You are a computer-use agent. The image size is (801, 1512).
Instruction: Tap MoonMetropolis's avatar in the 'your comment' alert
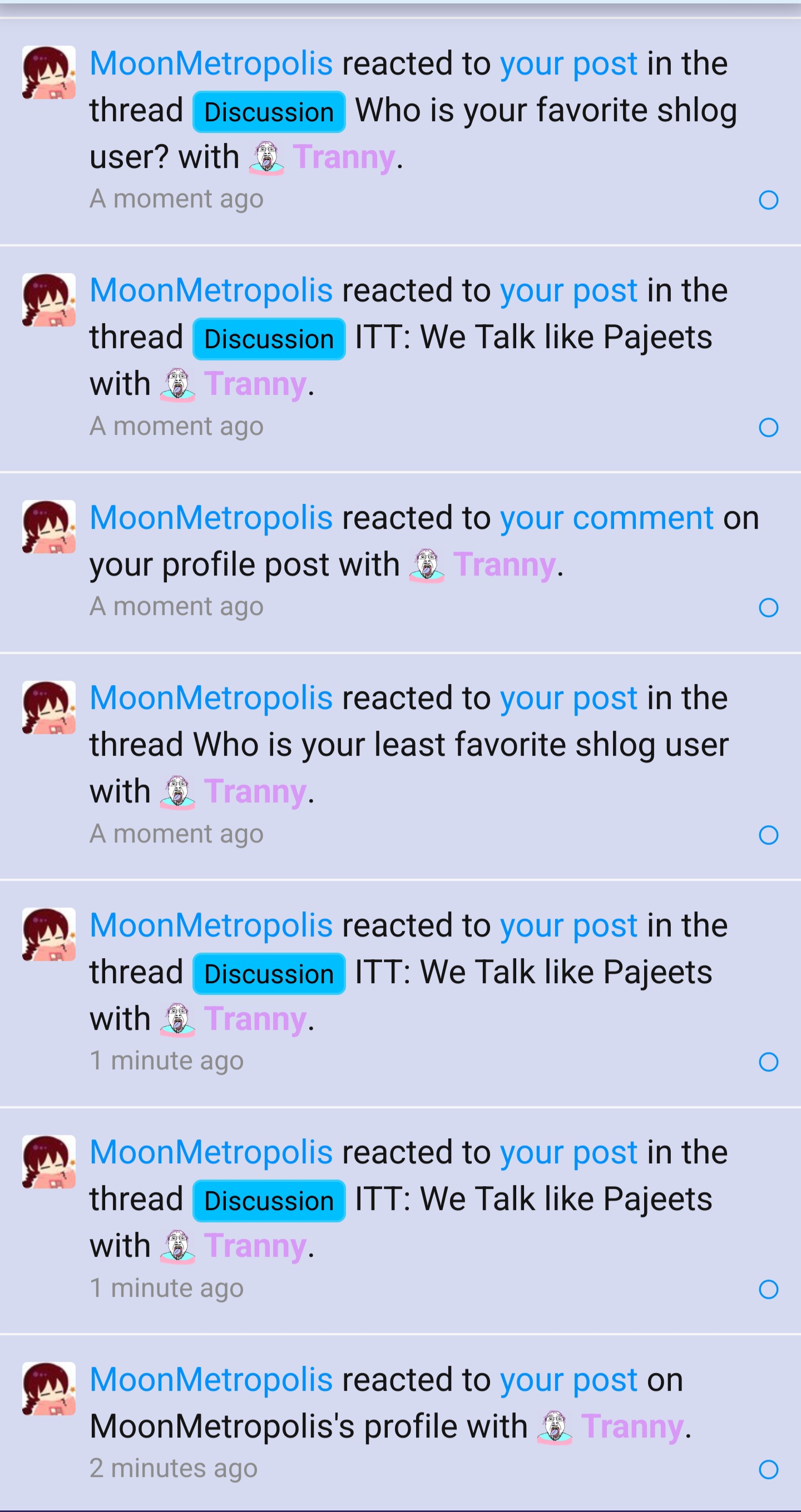point(49,527)
